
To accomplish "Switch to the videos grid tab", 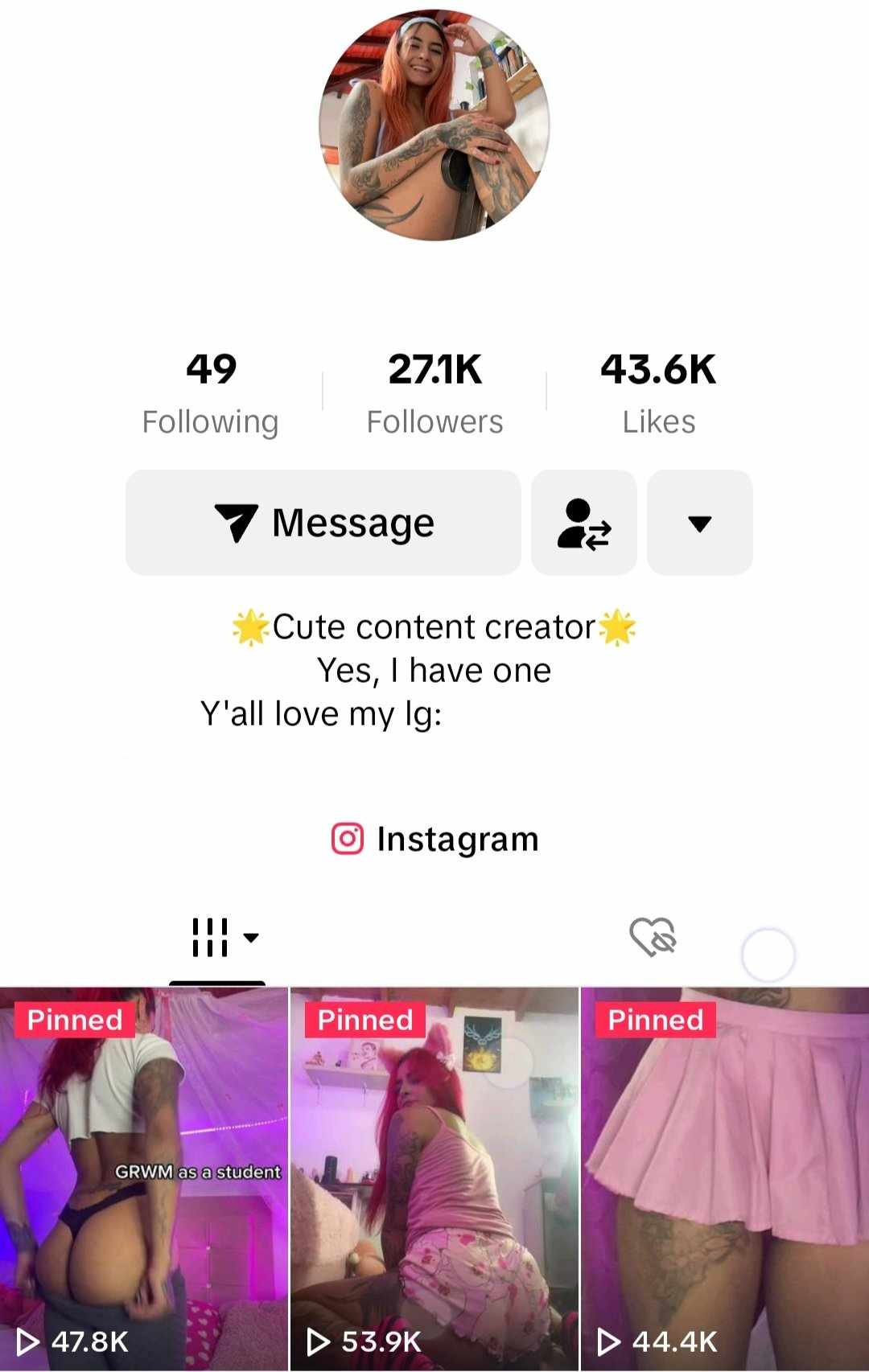I will (217, 938).
